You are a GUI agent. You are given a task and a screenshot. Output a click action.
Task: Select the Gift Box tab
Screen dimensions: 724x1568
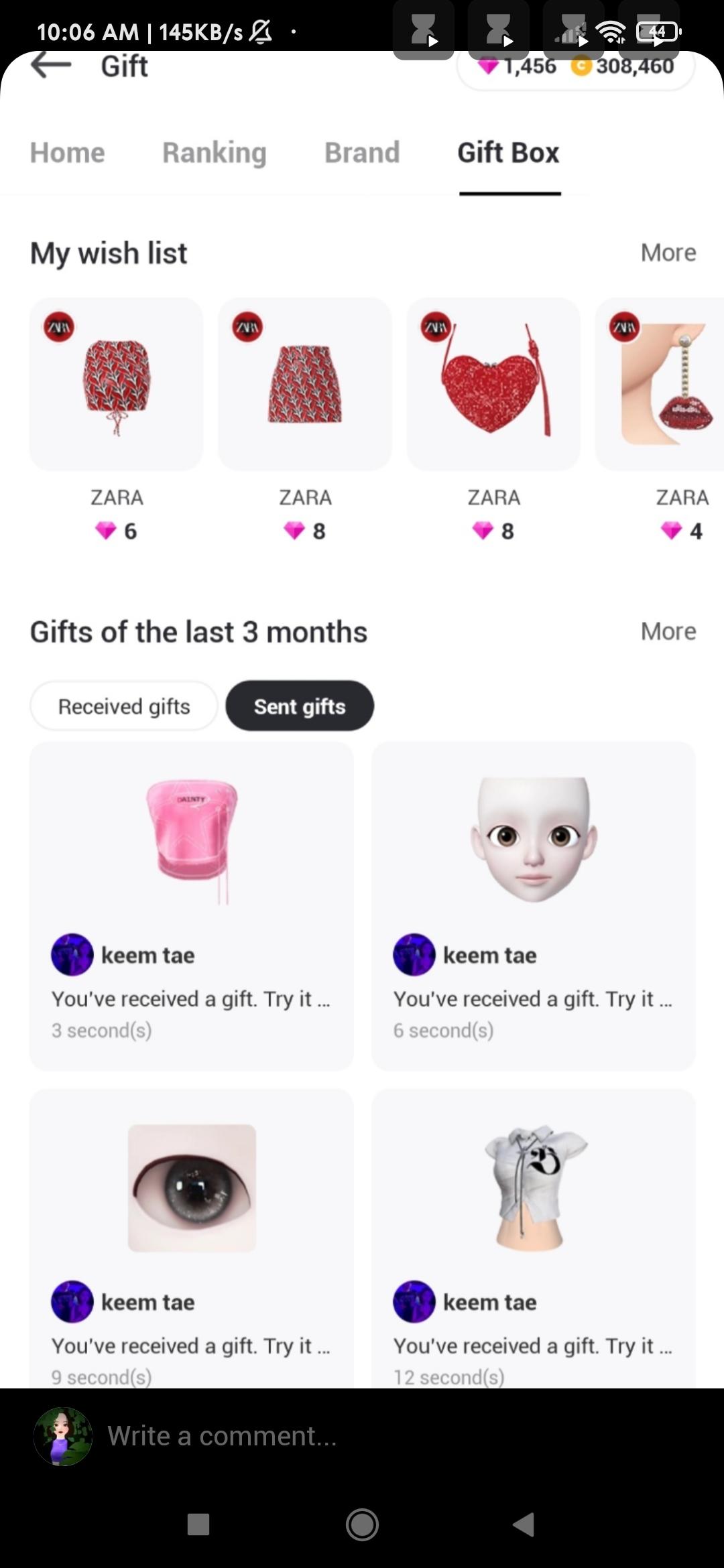click(x=508, y=153)
